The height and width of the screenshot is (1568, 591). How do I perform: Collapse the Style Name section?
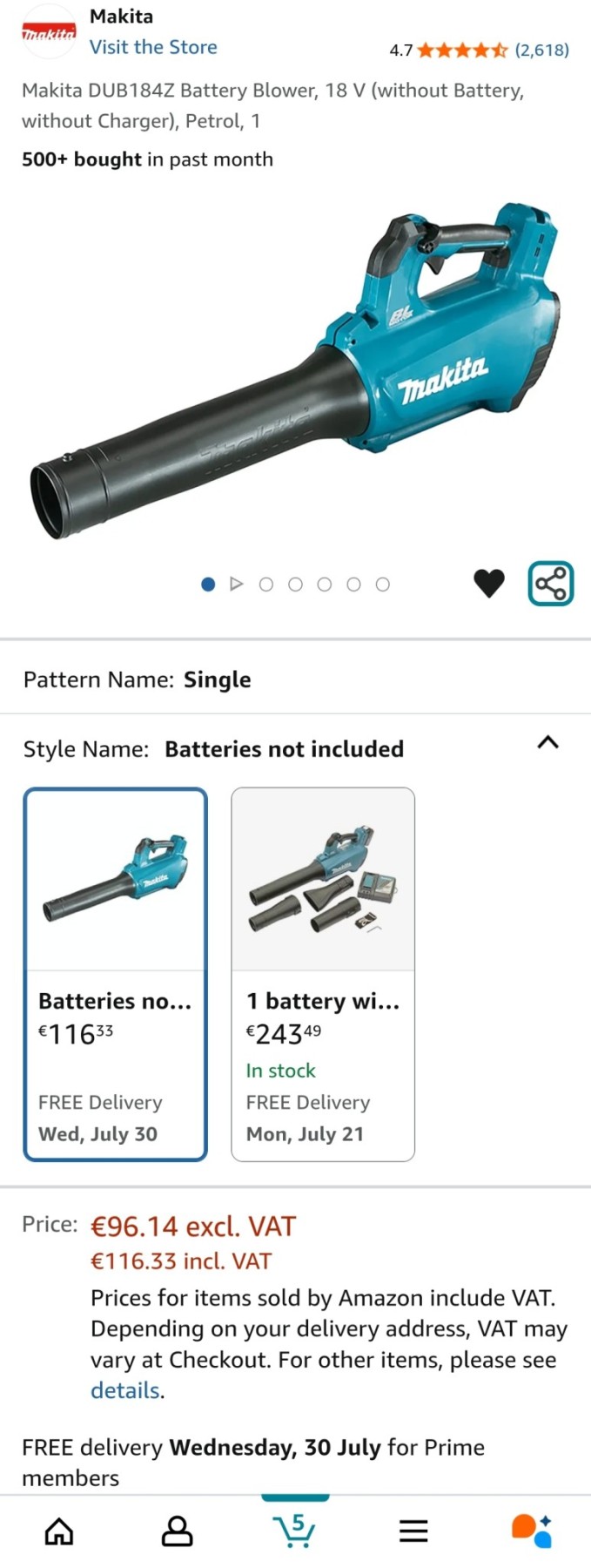[x=547, y=743]
